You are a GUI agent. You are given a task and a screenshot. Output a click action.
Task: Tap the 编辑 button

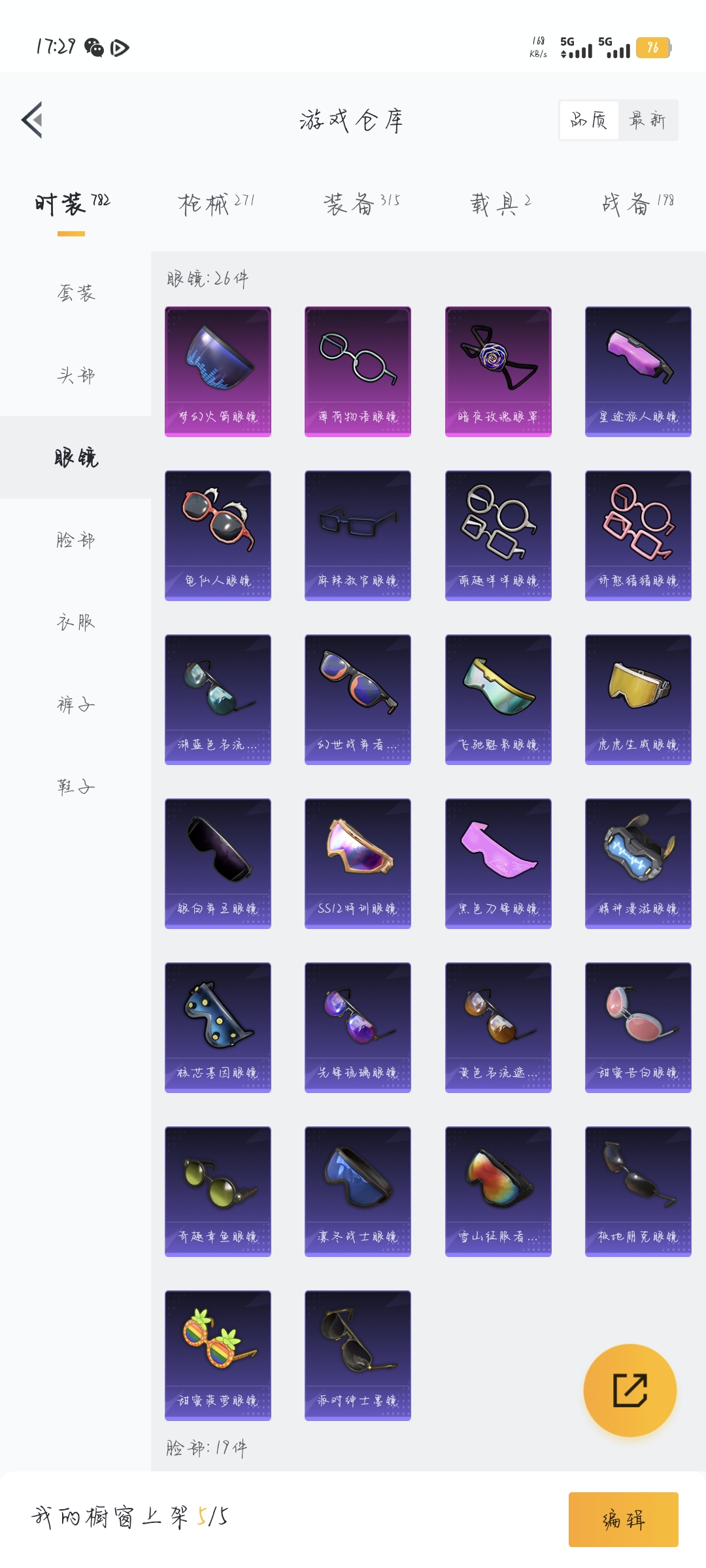623,1519
